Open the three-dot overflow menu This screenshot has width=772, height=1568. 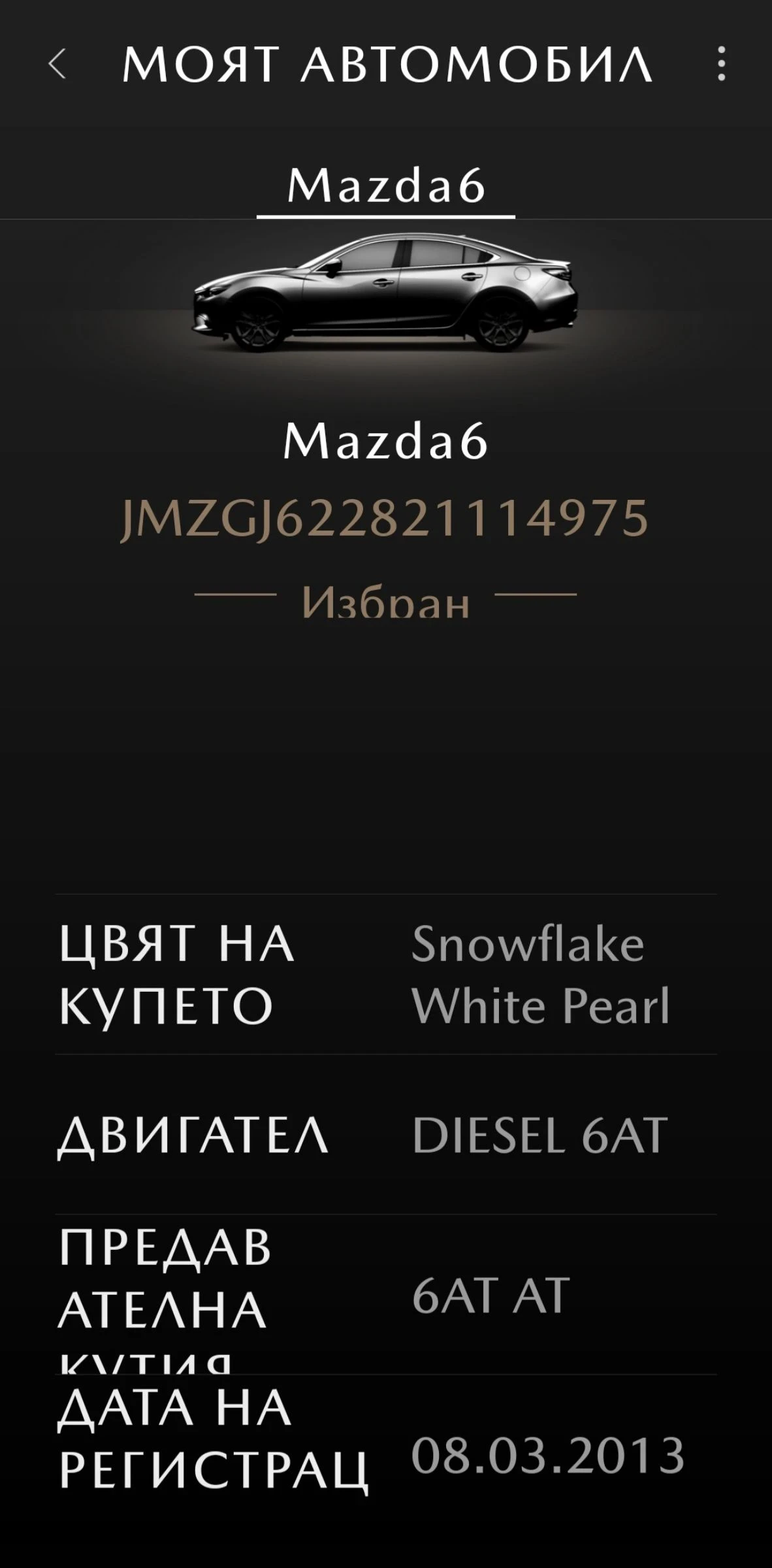pyautogui.click(x=721, y=64)
